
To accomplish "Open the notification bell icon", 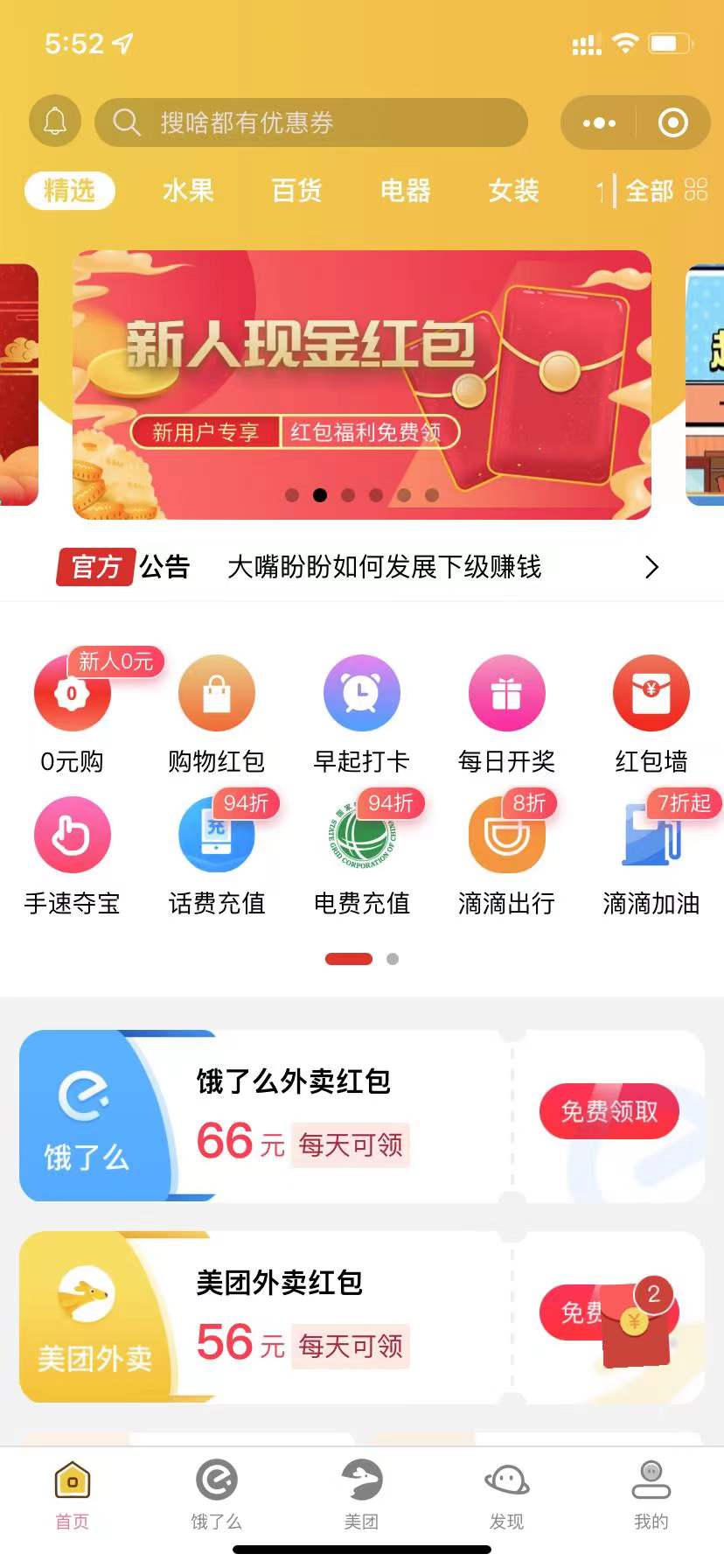I will pyautogui.click(x=54, y=121).
